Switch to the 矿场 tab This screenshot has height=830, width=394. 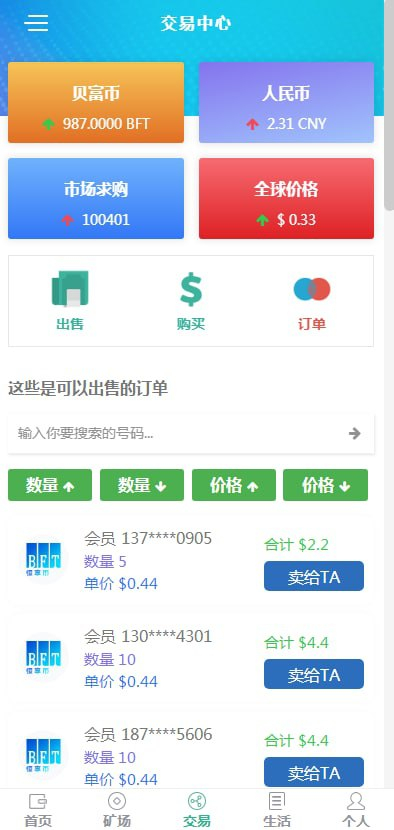point(117,809)
